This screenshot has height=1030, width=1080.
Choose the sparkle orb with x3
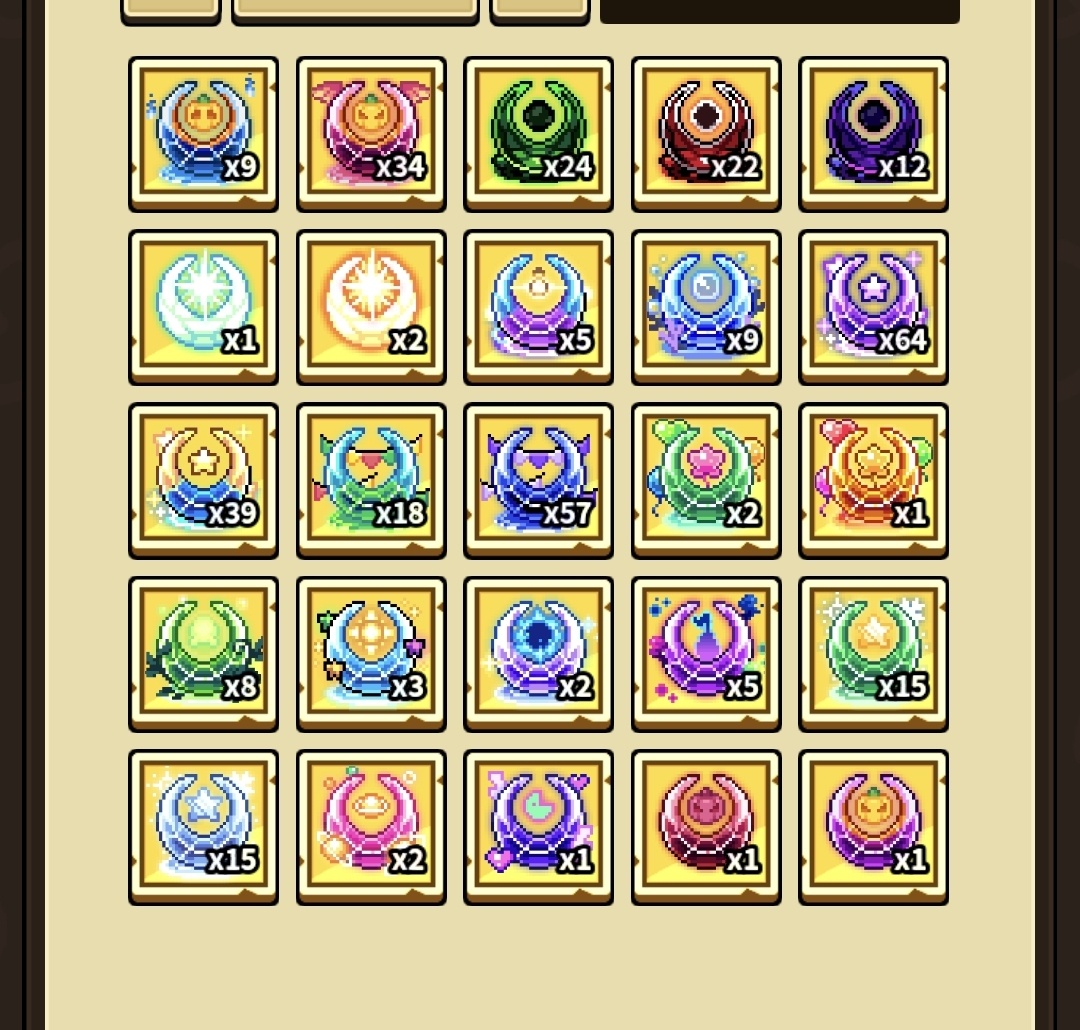371,655
